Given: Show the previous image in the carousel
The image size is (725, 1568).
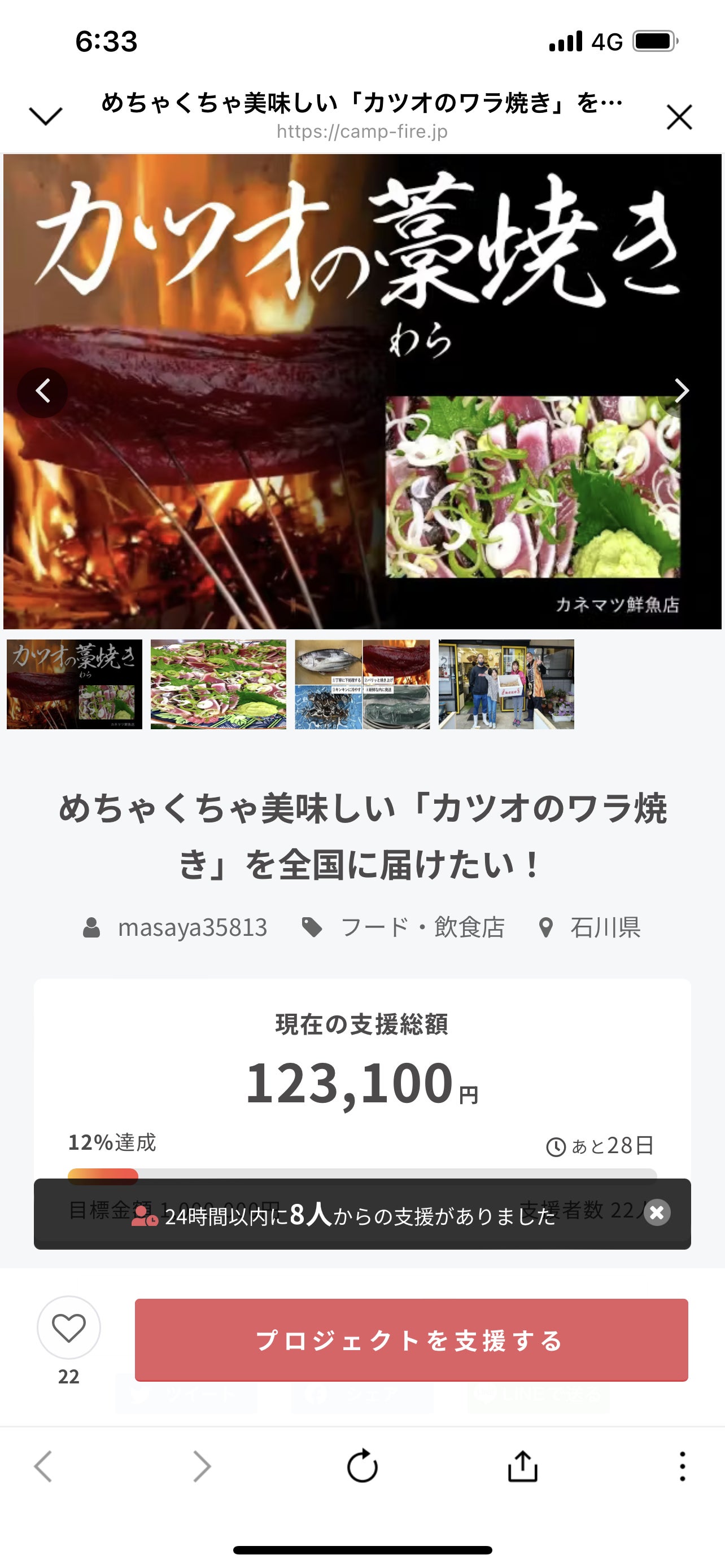Looking at the screenshot, I should coord(42,392).
